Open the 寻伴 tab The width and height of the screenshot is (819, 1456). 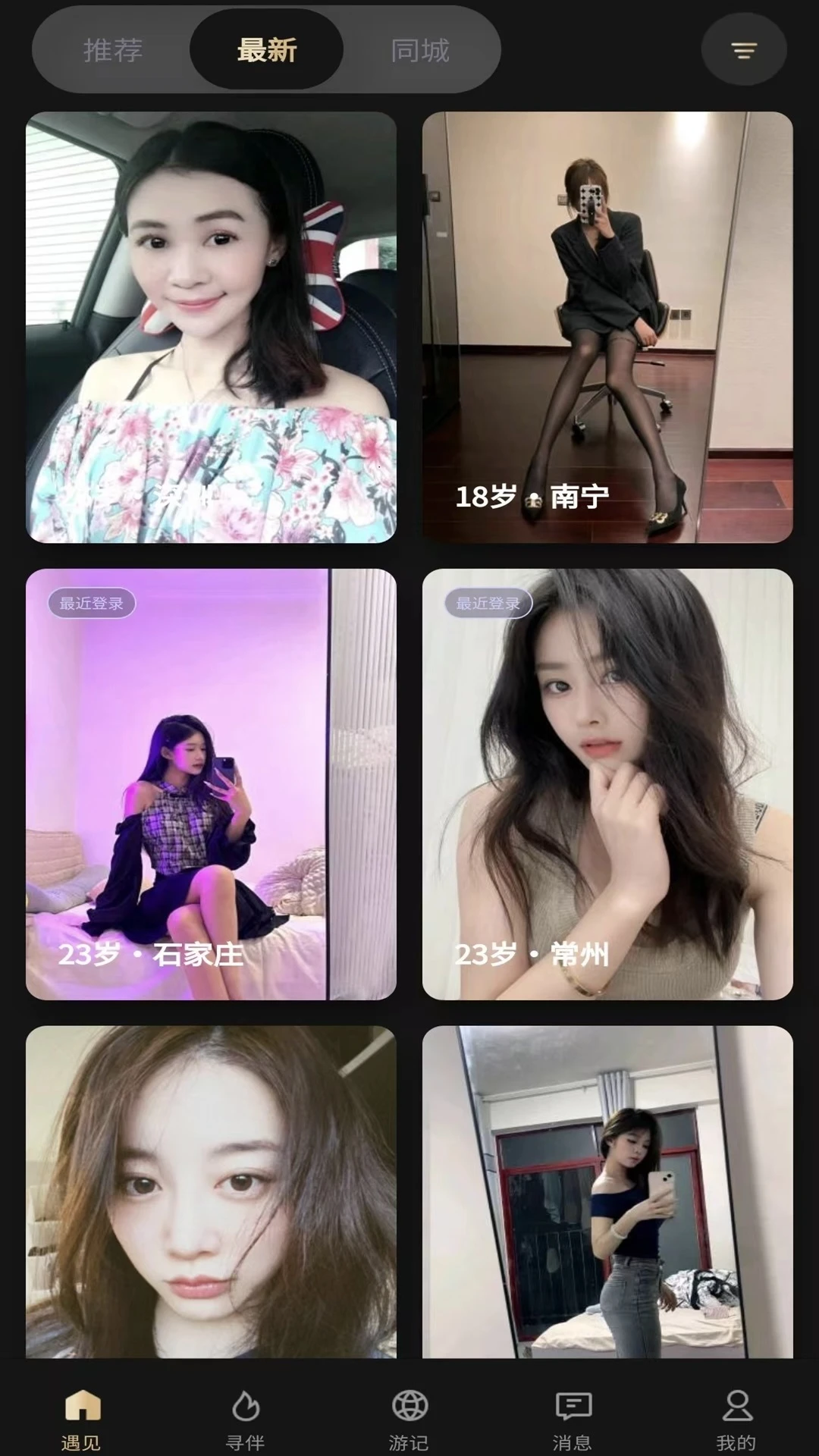246,1418
